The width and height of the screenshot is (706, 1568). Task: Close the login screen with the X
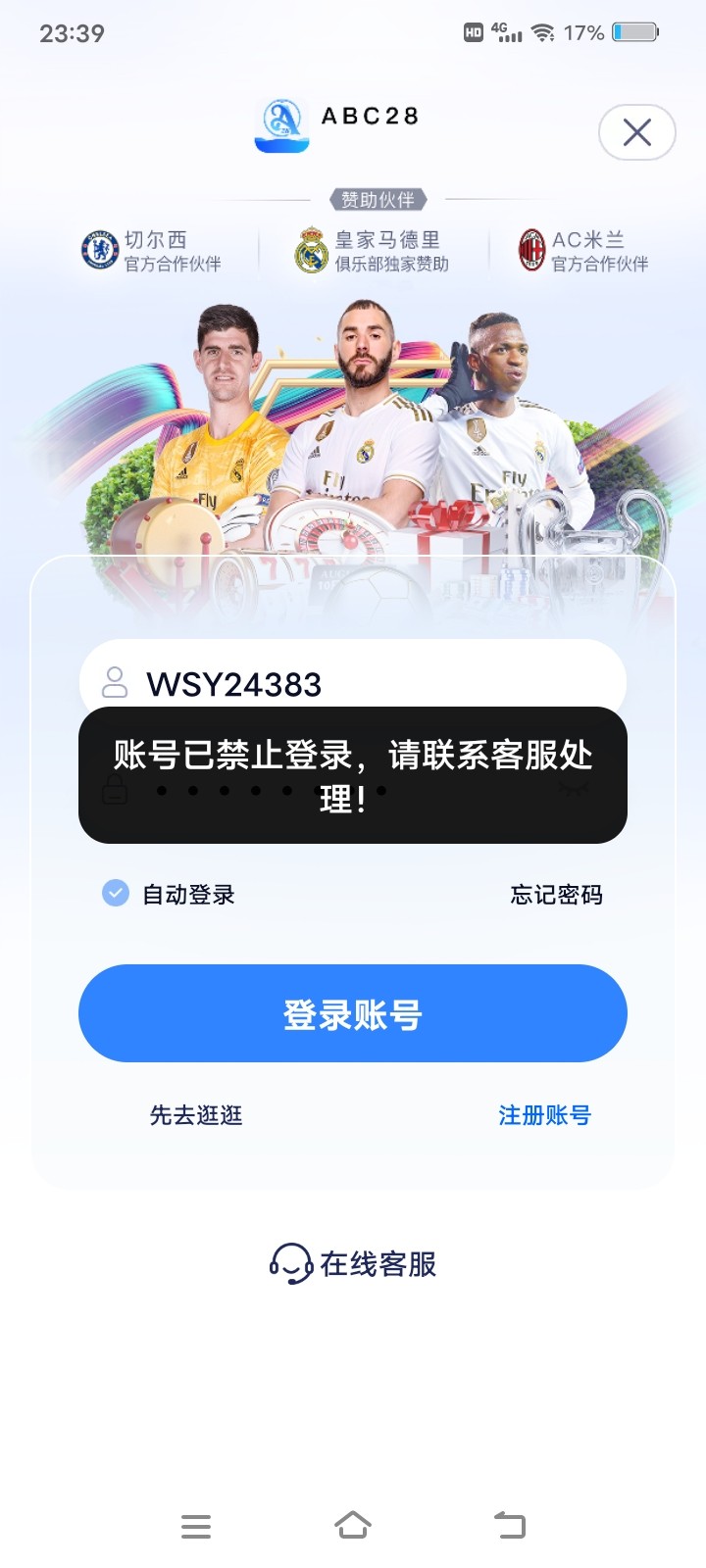[637, 132]
